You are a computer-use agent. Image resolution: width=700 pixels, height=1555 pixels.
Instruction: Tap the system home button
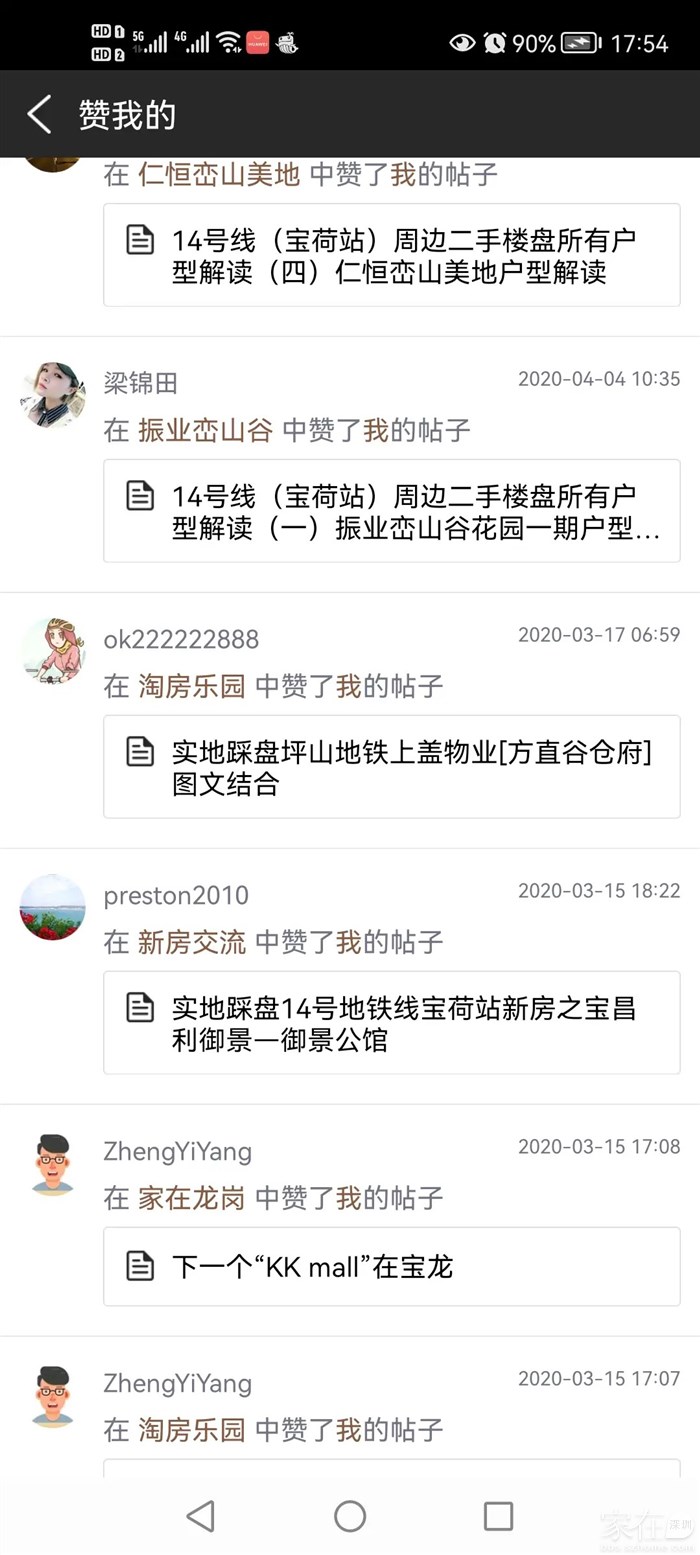coord(350,1516)
